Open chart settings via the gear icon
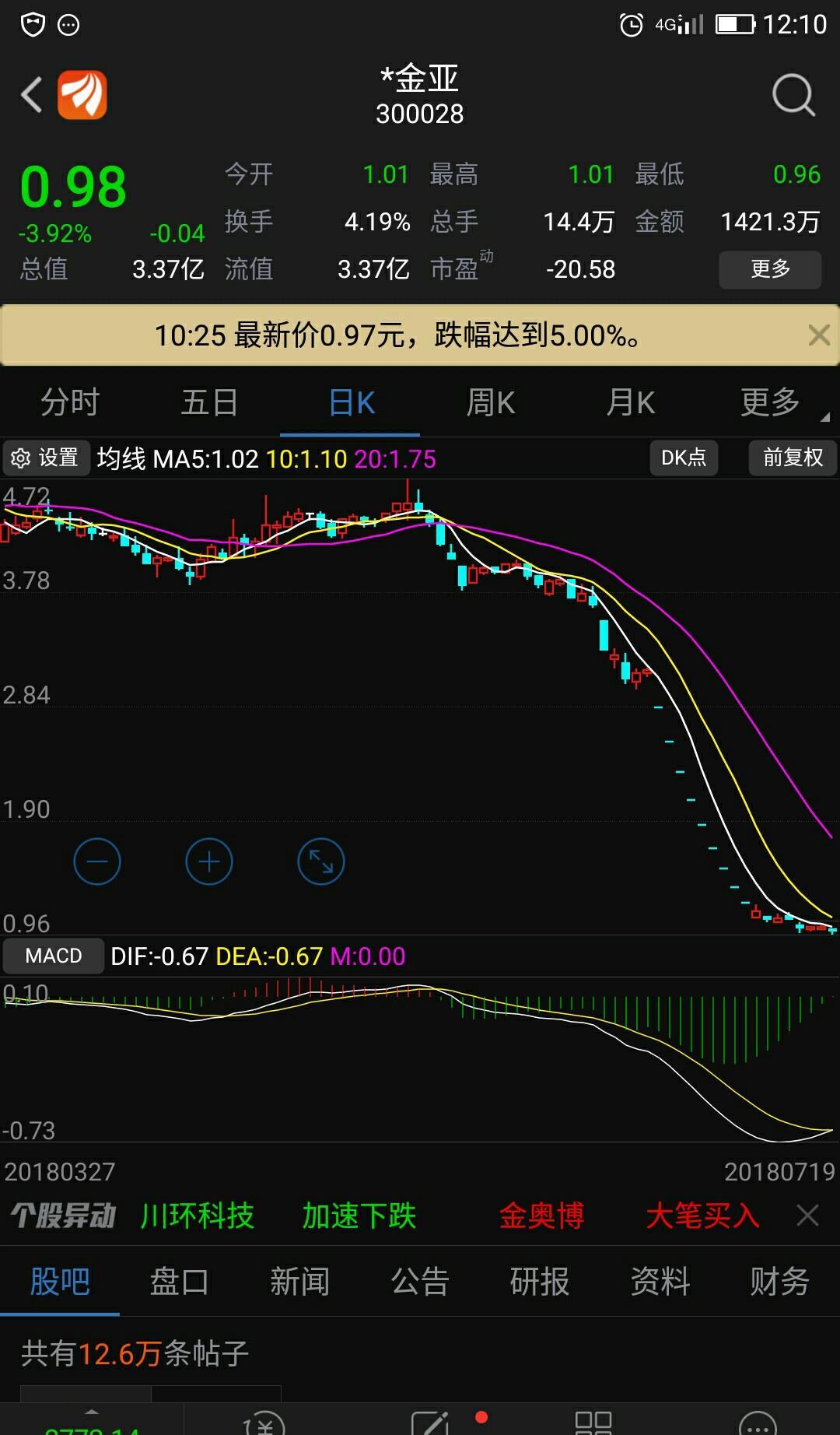The image size is (840, 1435). point(45,458)
